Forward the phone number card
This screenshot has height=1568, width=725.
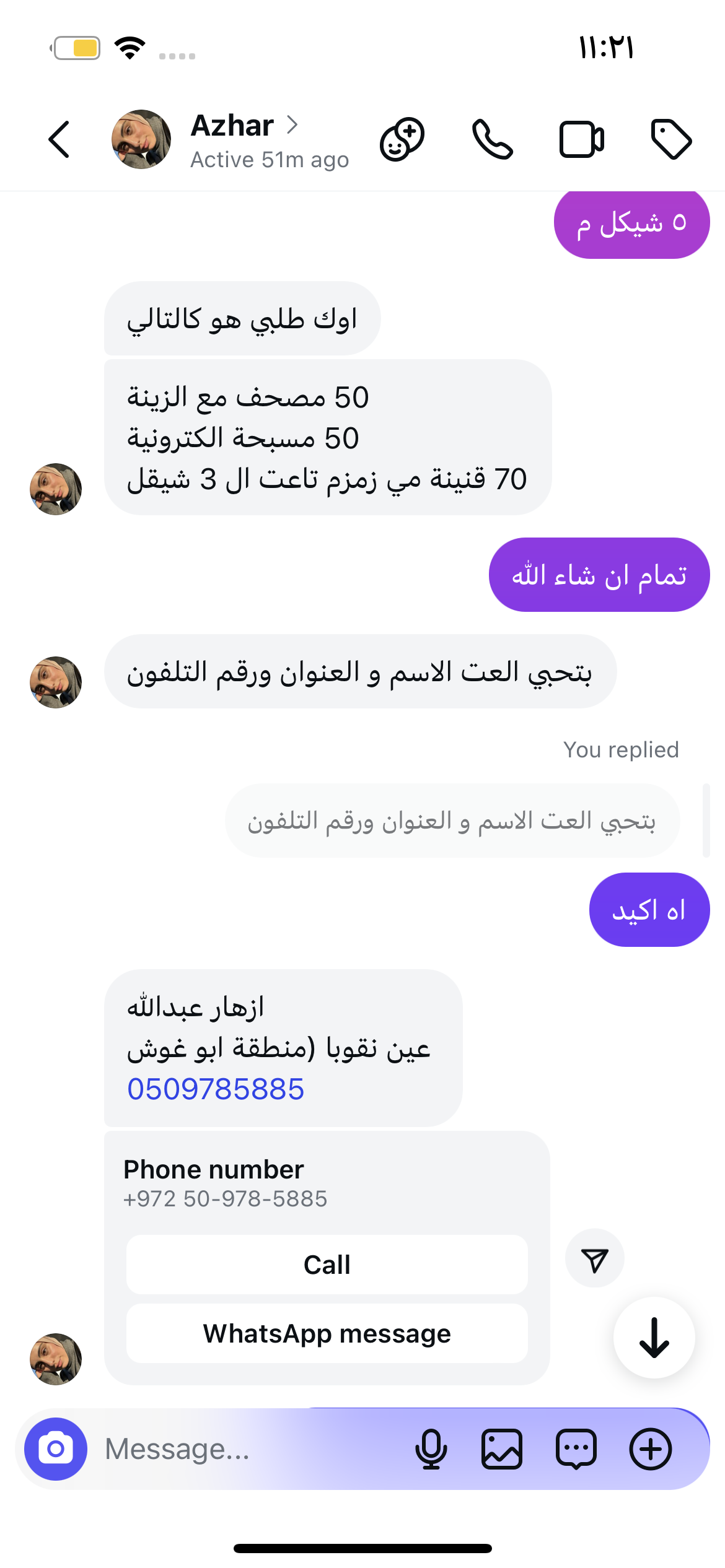[x=594, y=1258]
